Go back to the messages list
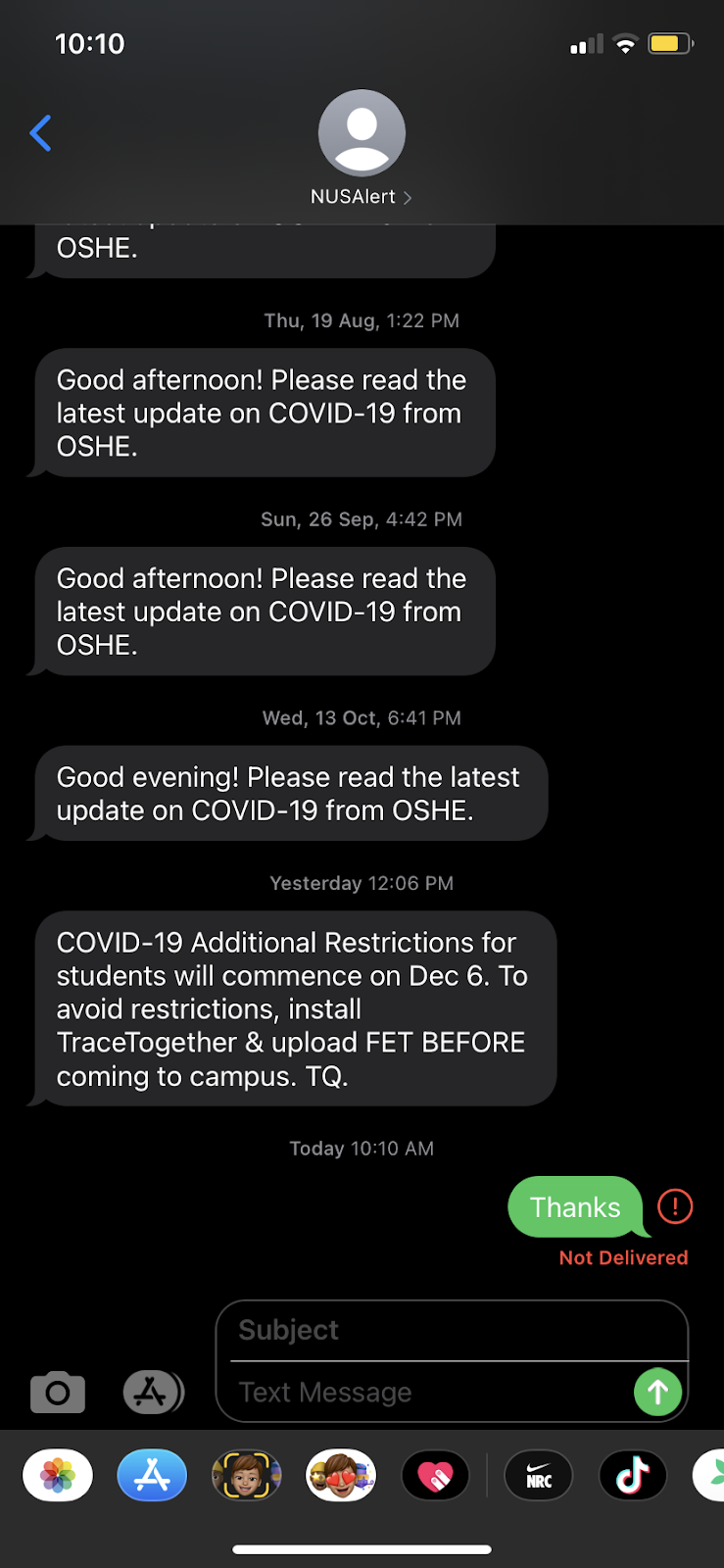 [41, 133]
